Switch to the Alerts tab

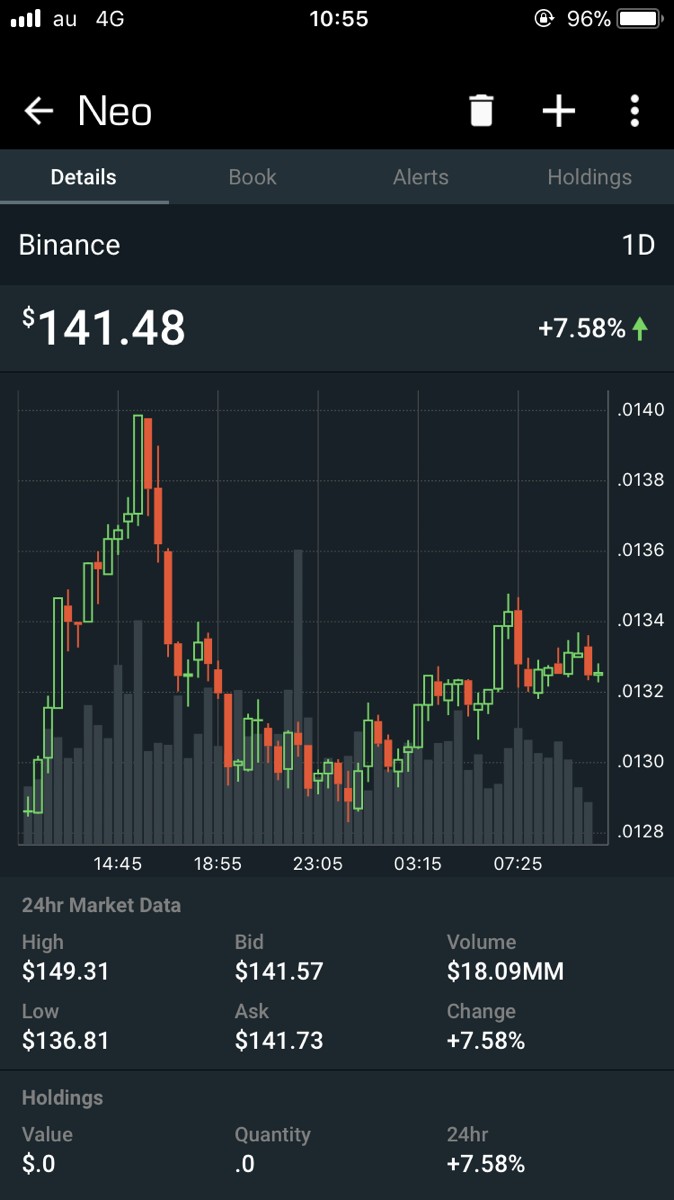pos(420,177)
